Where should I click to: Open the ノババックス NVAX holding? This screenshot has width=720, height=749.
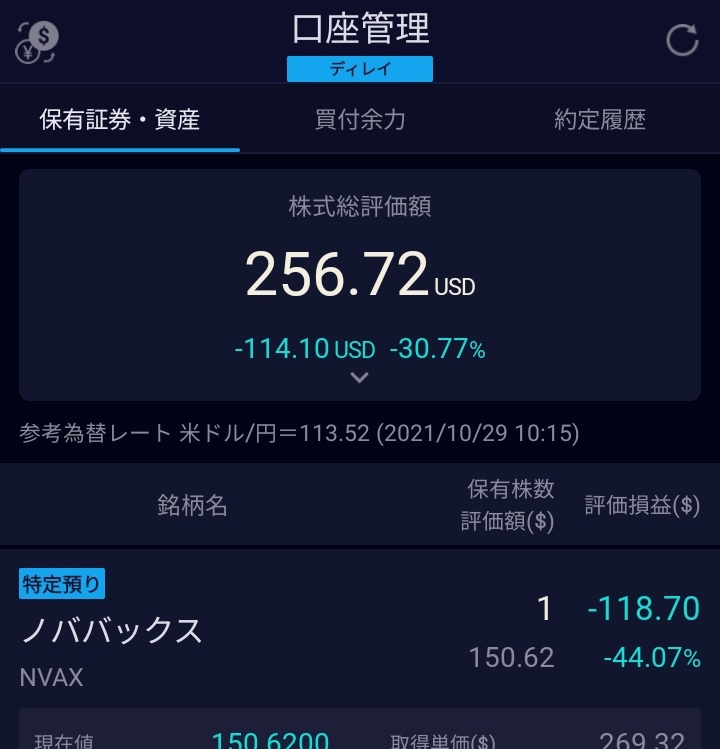[x=112, y=631]
